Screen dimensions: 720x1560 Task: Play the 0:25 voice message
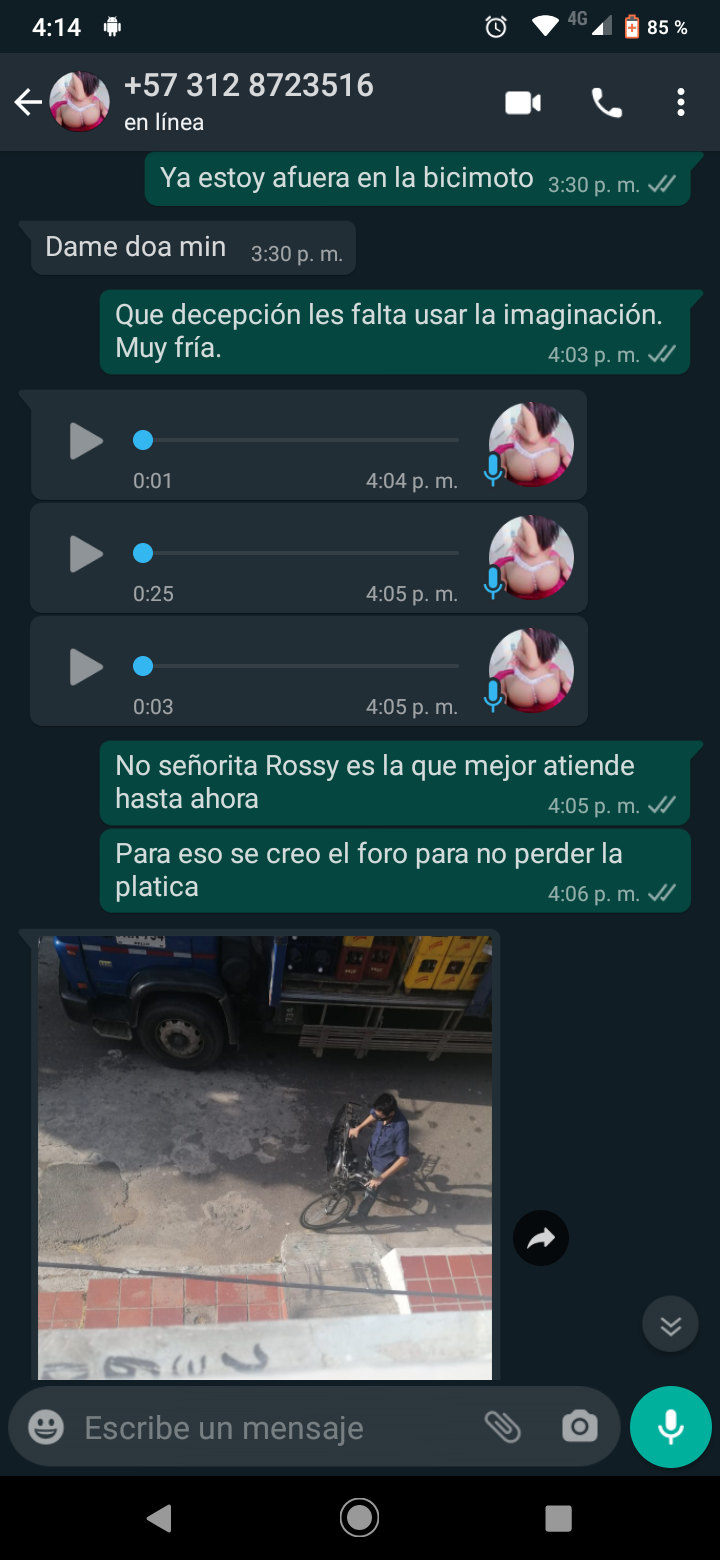[86, 554]
